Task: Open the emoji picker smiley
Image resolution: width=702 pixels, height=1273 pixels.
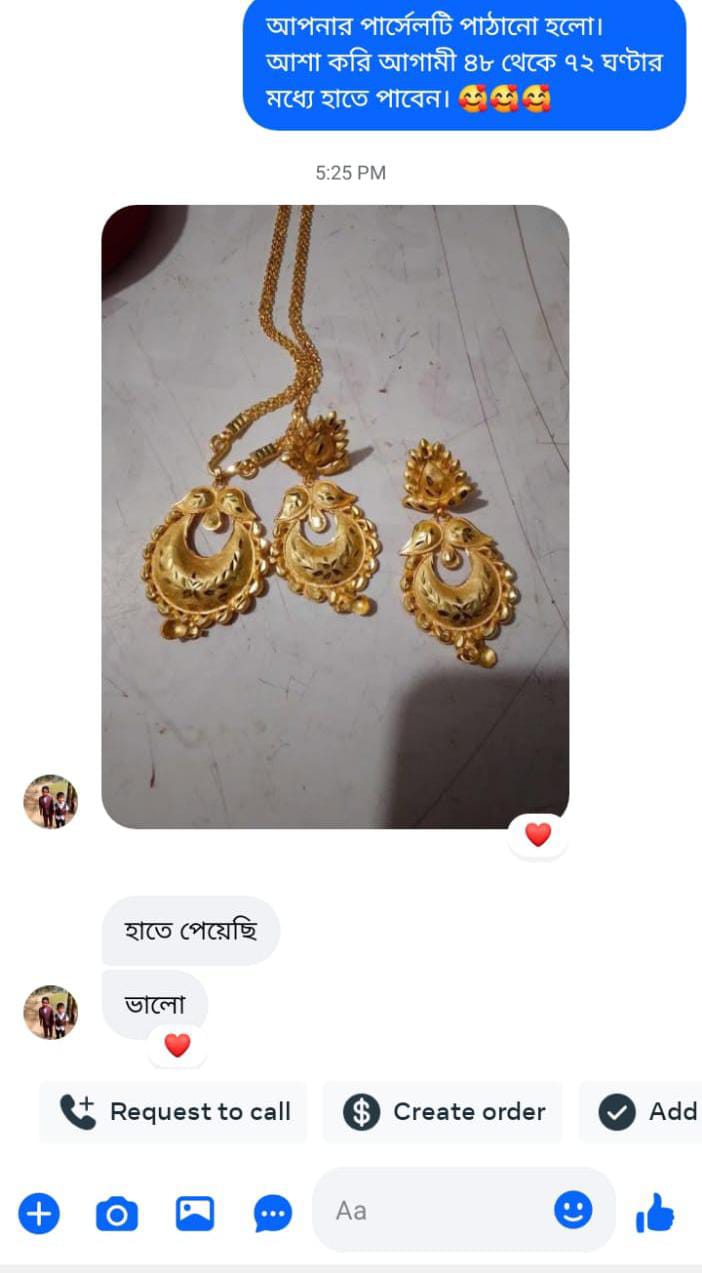Action: pos(573,1211)
